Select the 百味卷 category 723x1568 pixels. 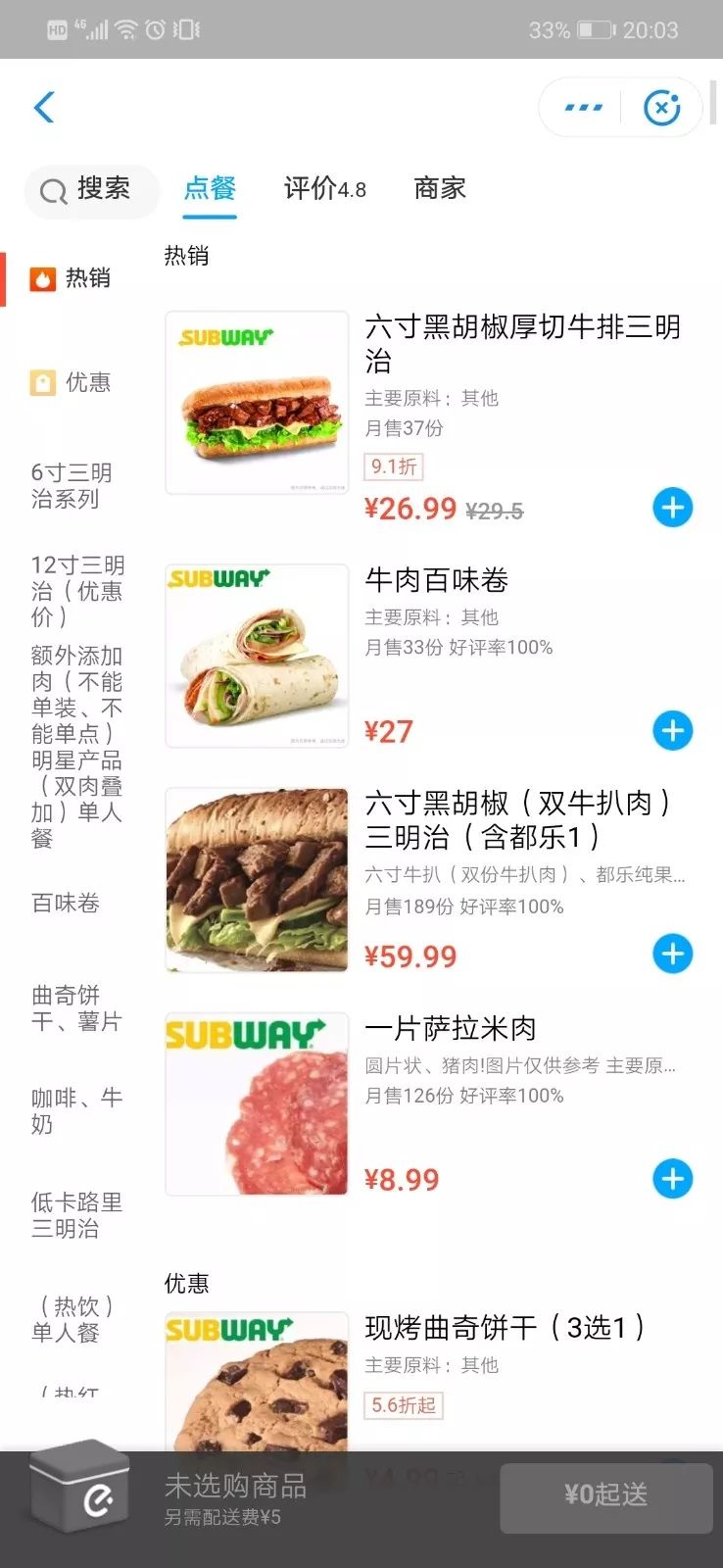pos(66,903)
